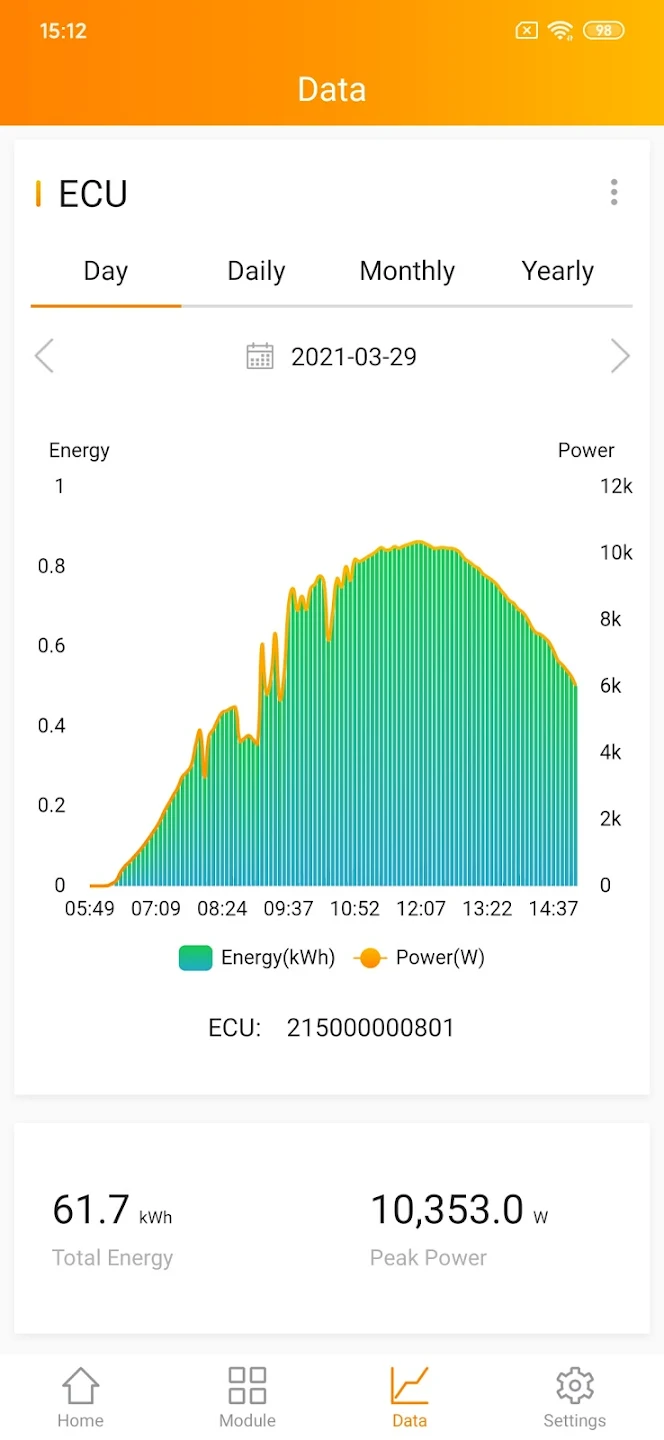Toggle the Power(W) legend series
The image size is (664, 1440).
(420, 958)
